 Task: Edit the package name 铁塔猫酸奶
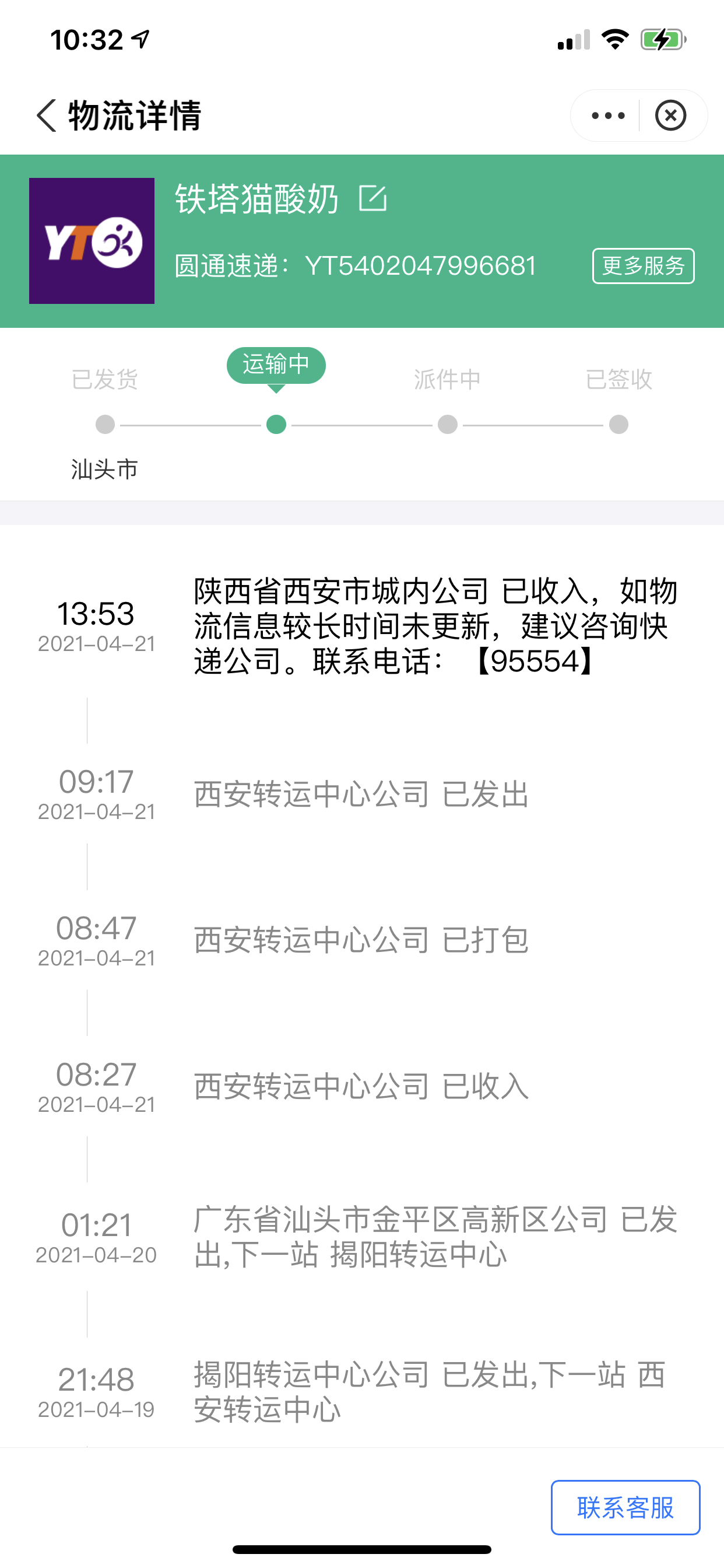(372, 198)
